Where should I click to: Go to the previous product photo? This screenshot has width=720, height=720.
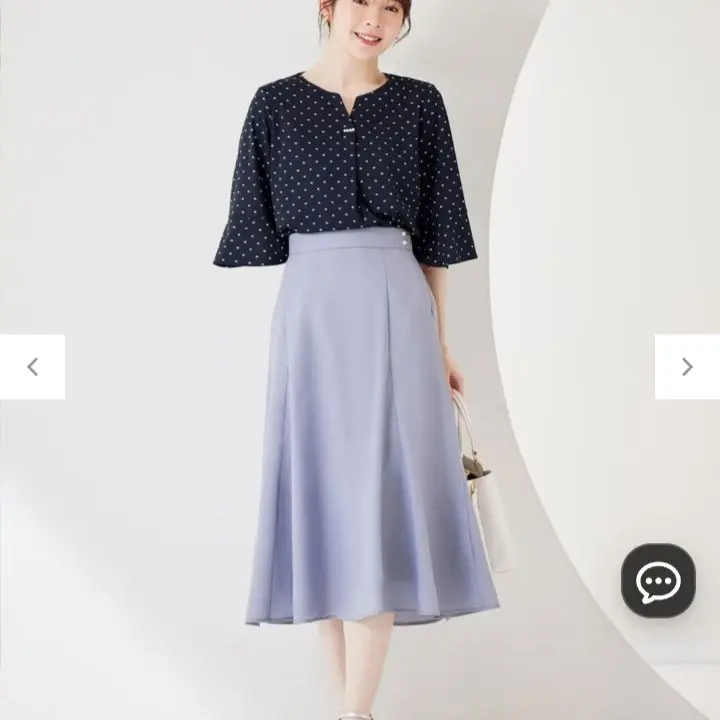(32, 367)
